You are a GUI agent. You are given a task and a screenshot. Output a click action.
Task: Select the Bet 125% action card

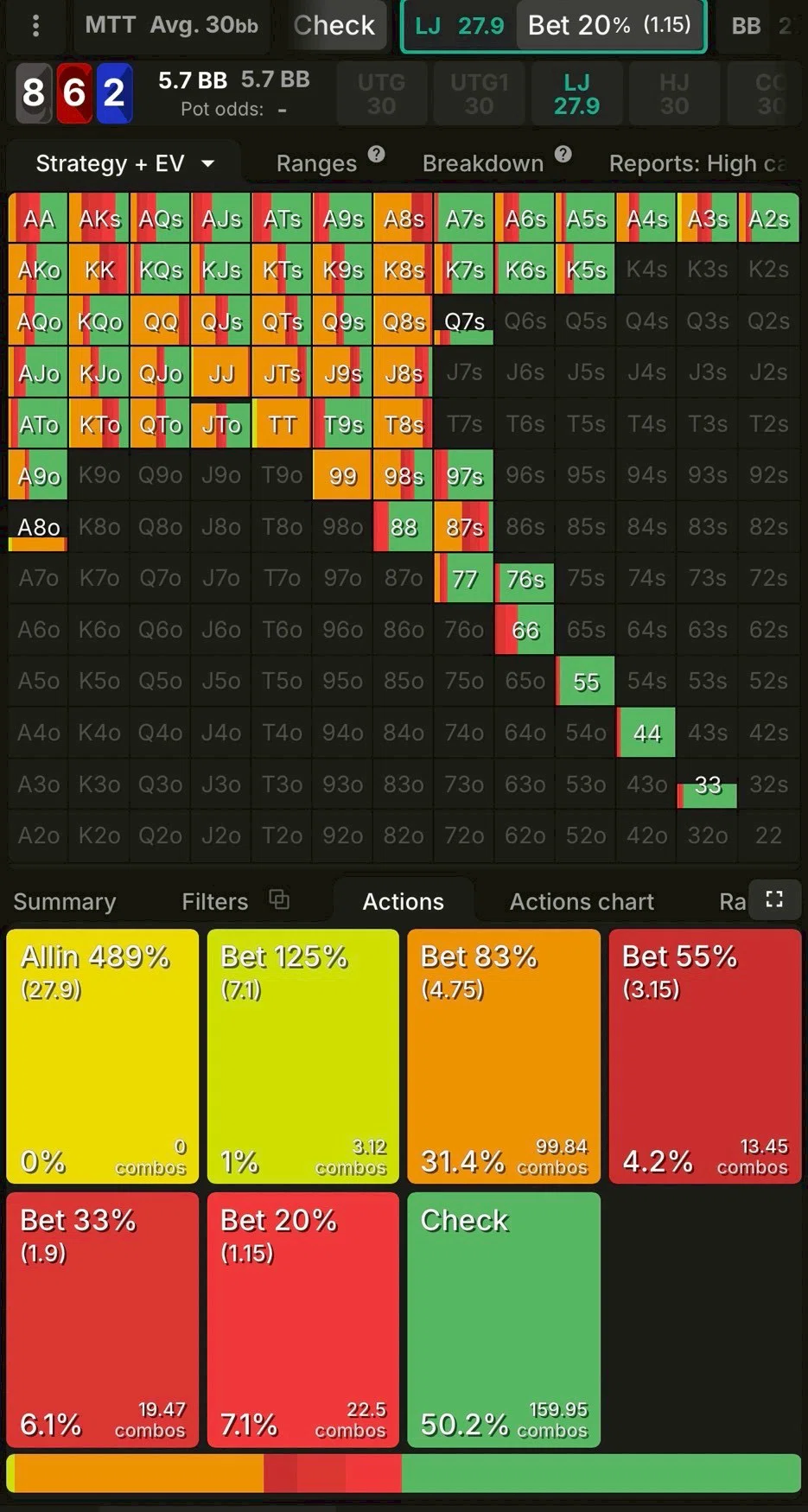[302, 1055]
